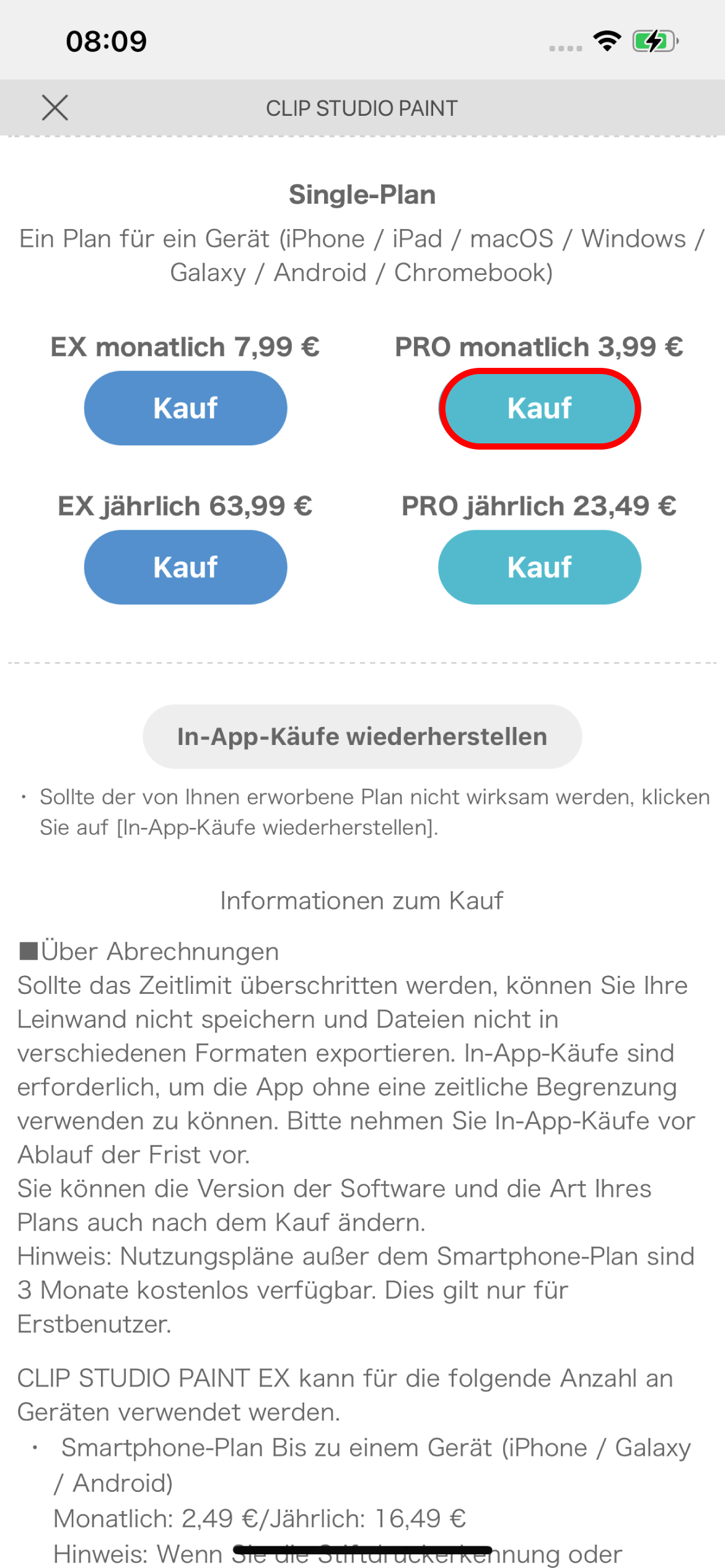Close the CLIP STUDIO PAINT purchase screen
The image size is (725, 1568).
coord(55,108)
